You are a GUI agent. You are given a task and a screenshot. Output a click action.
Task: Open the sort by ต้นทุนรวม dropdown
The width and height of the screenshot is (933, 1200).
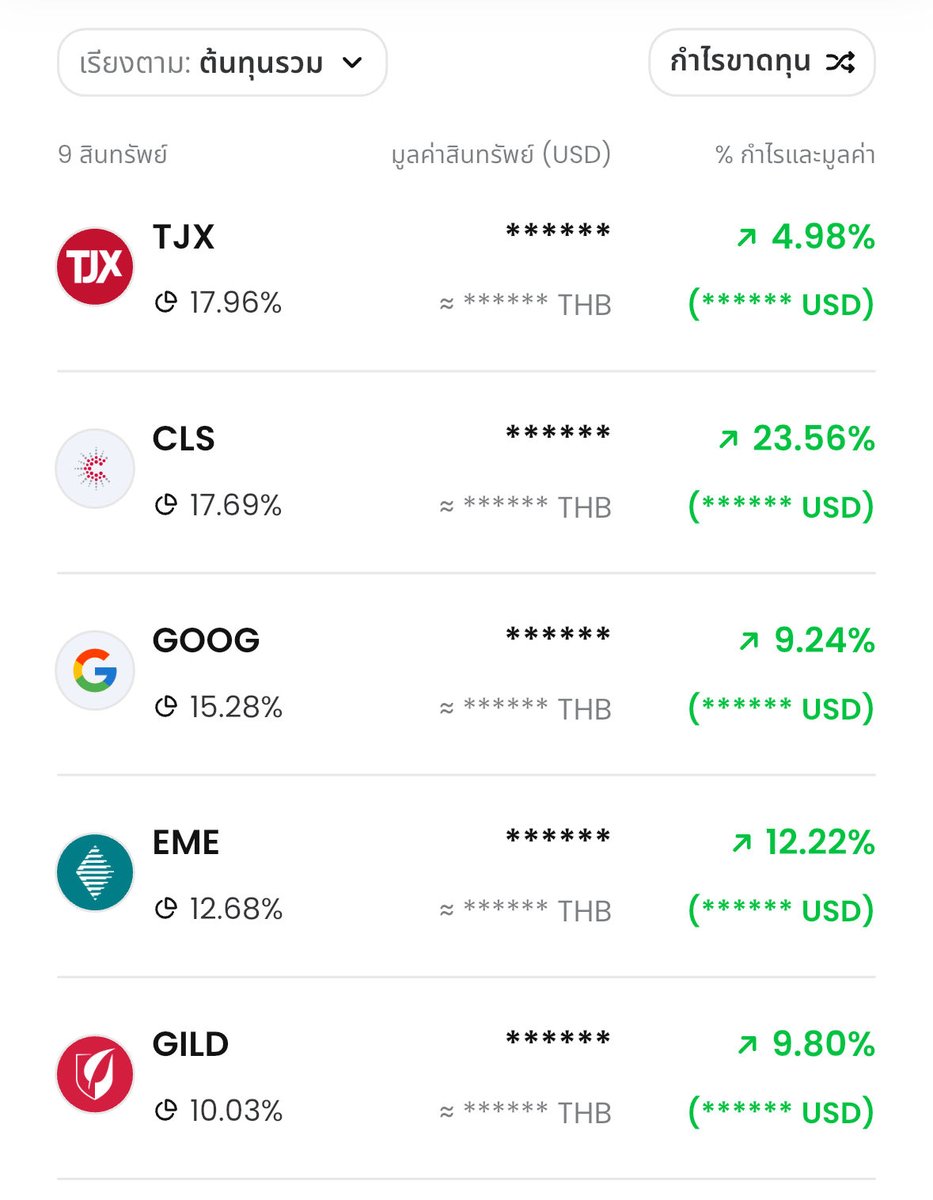coord(221,63)
